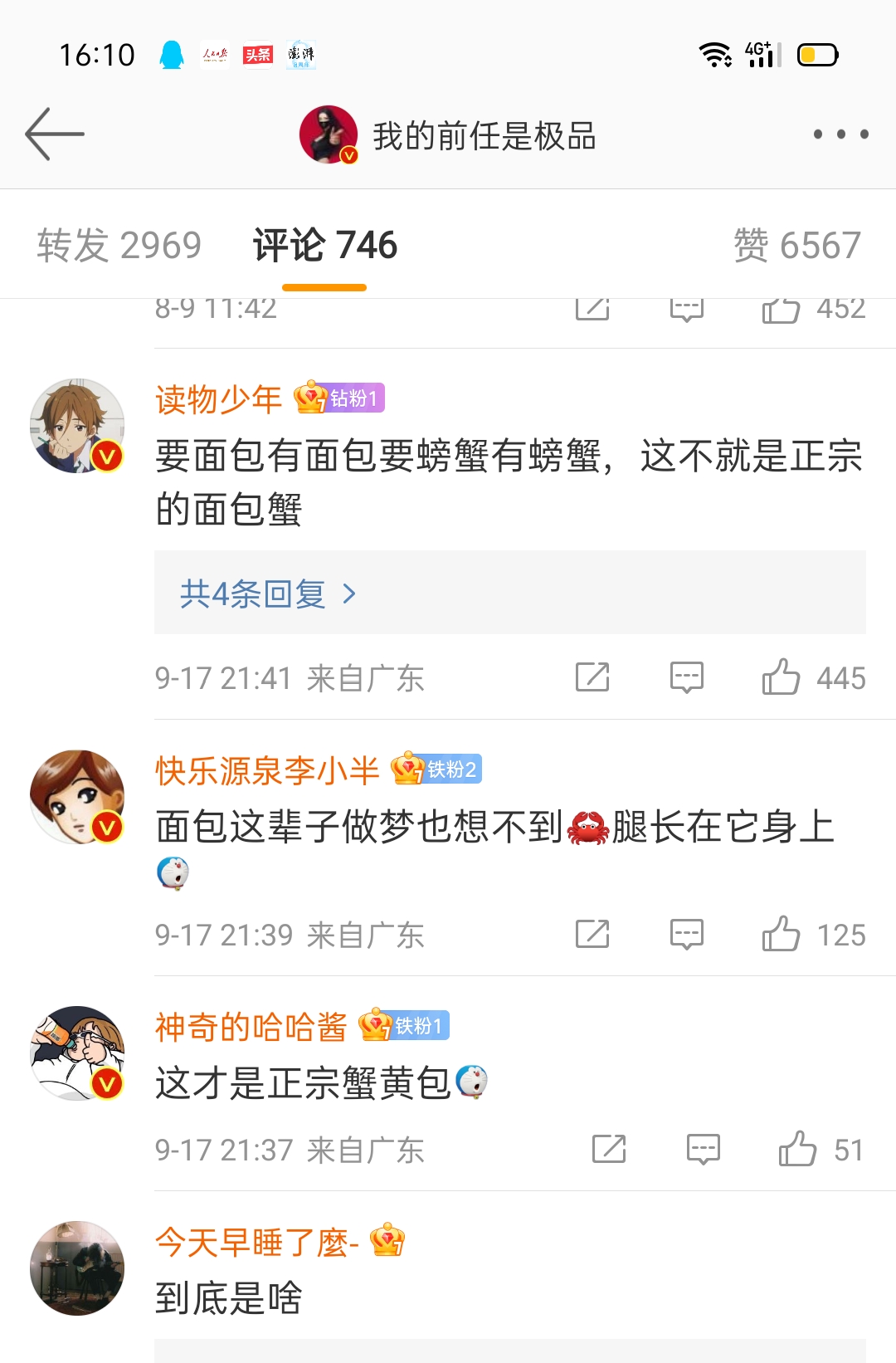The image size is (896, 1363).
Task: Open 今天早睡了麽- user profile
Action: click(x=257, y=1243)
